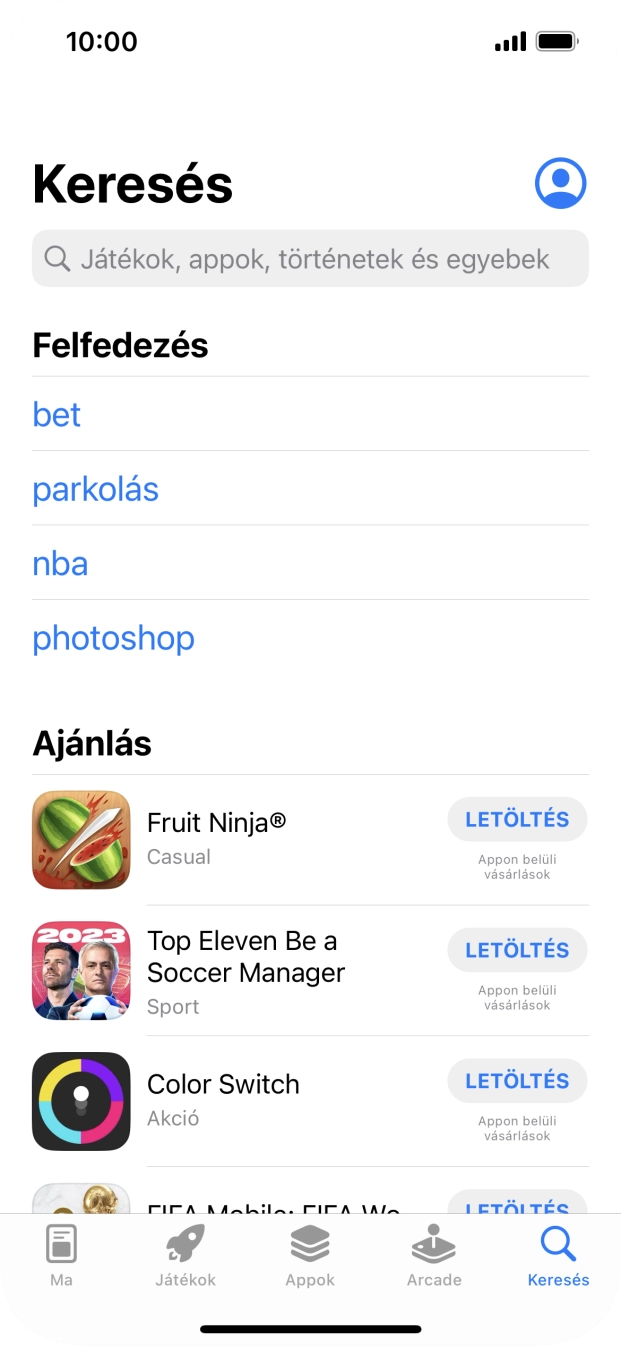Choose the 'nba' suggested search
Image resolution: width=621 pixels, height=1346 pixels.
pos(60,563)
